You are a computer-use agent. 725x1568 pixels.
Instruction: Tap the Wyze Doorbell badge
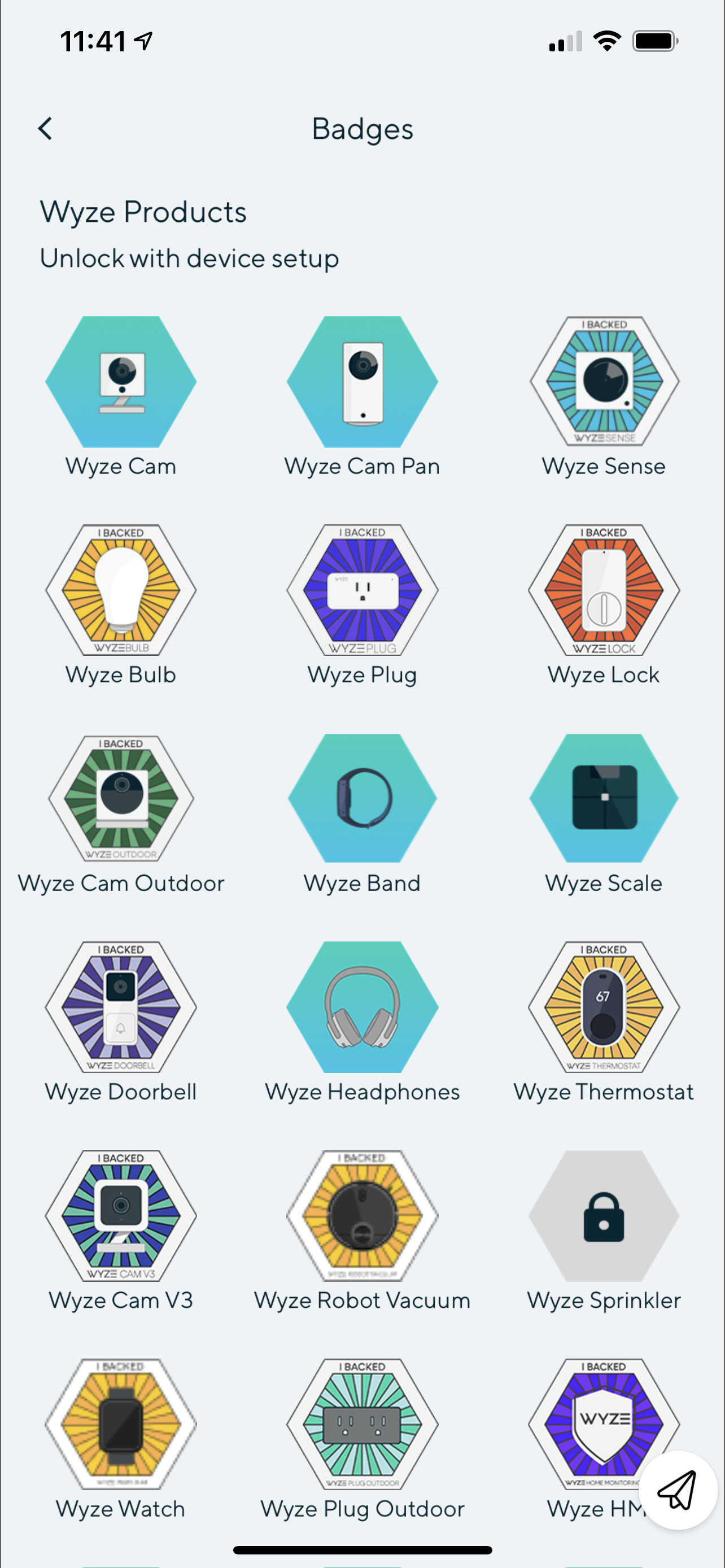click(120, 1007)
